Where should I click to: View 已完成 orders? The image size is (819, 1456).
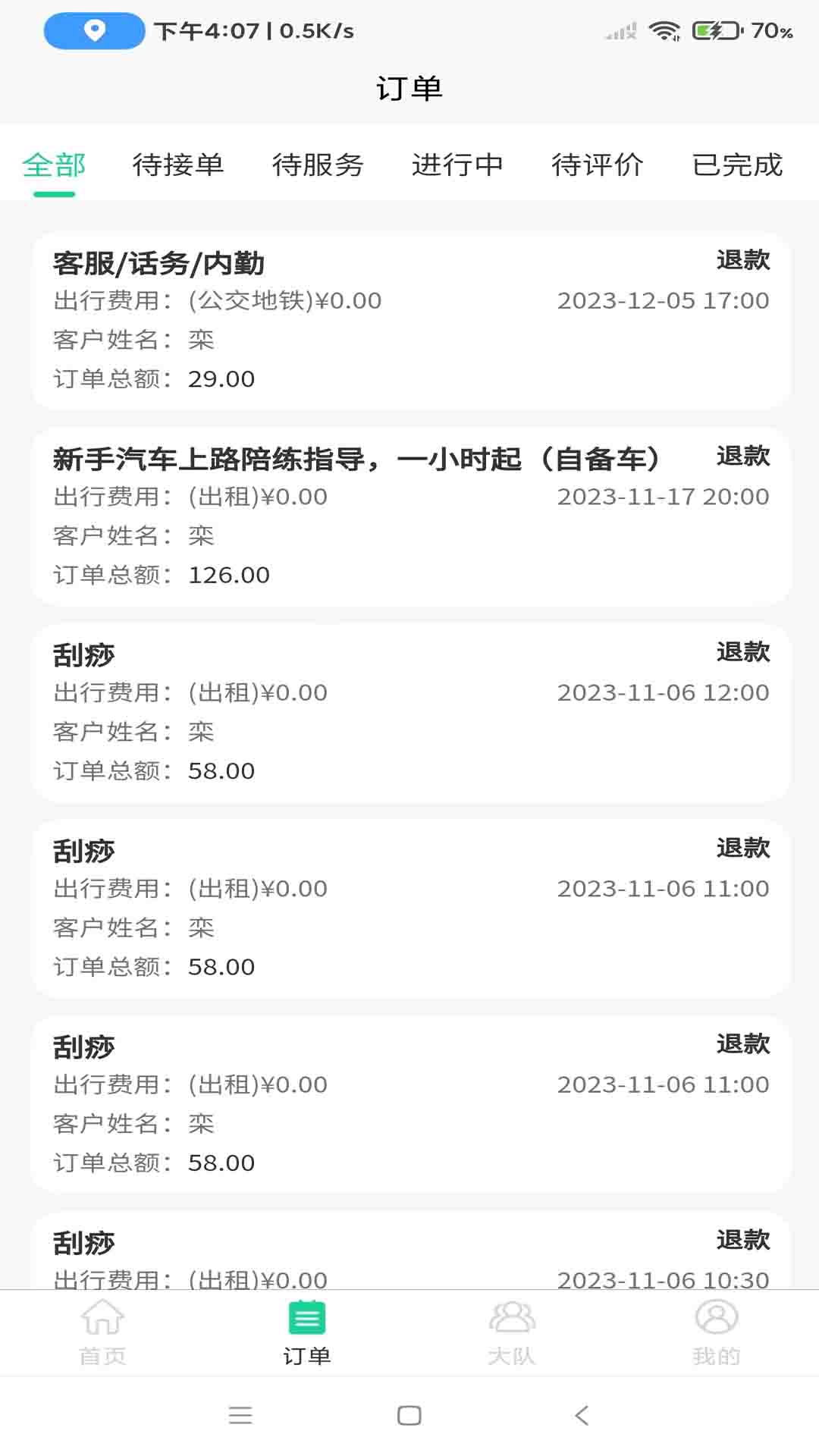(737, 165)
